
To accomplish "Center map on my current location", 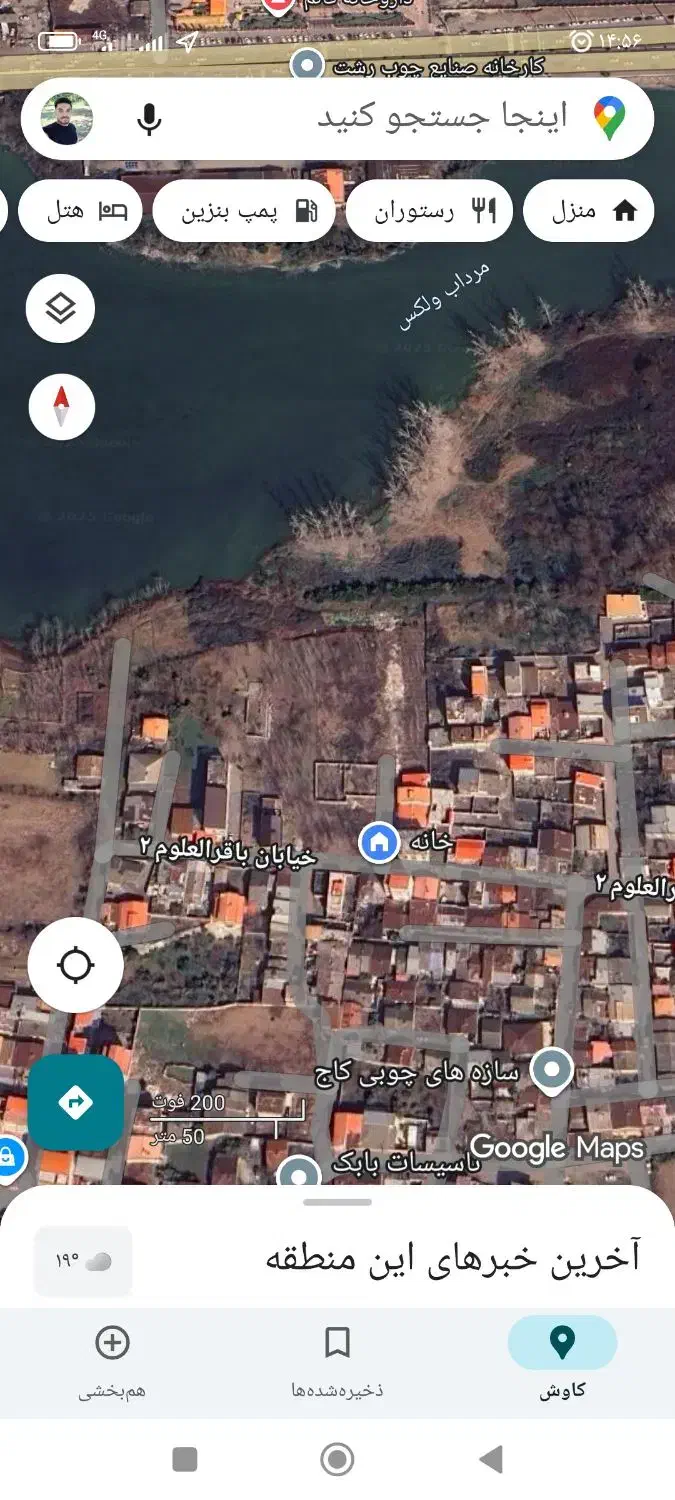I will click(76, 966).
